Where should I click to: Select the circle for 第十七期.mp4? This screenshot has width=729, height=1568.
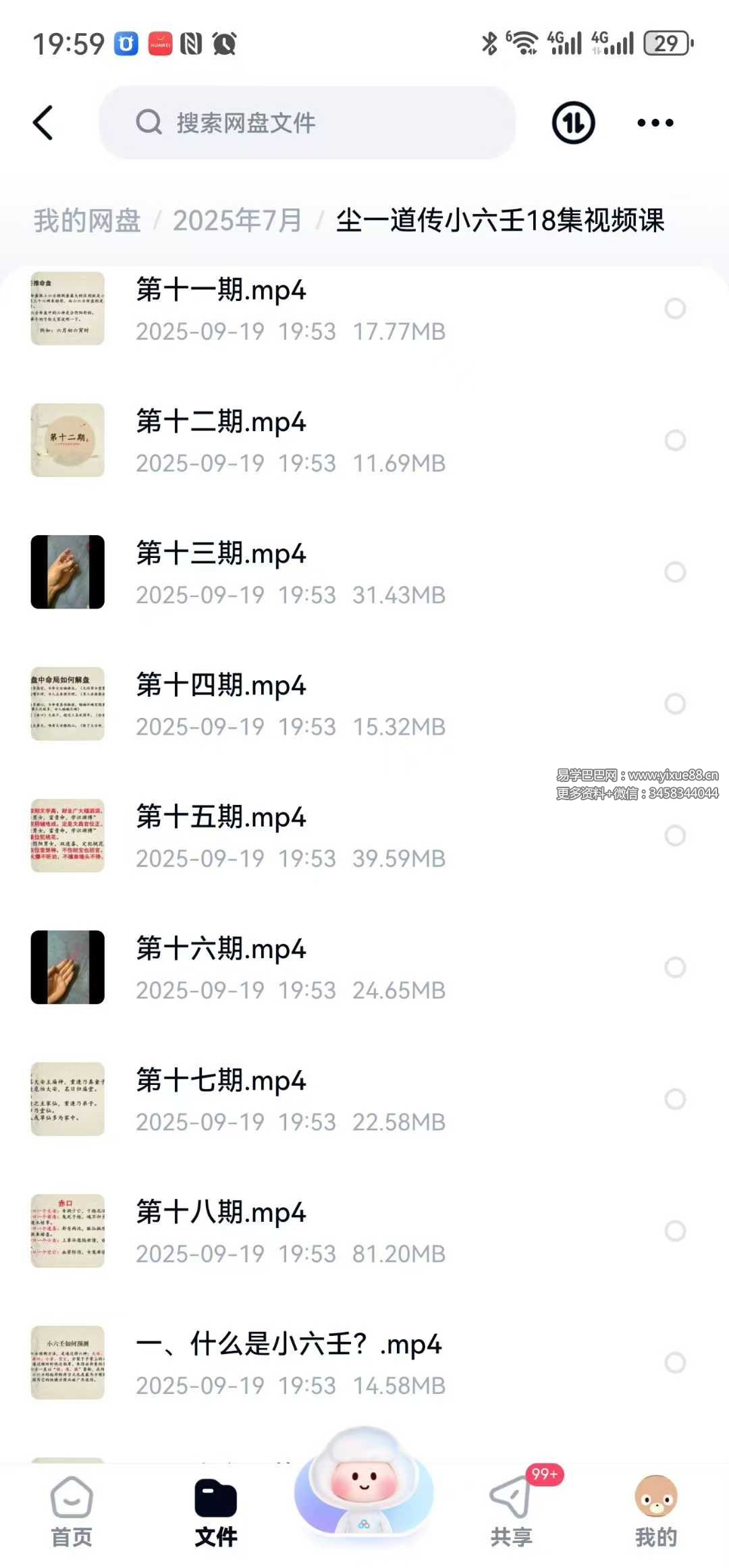click(675, 1099)
